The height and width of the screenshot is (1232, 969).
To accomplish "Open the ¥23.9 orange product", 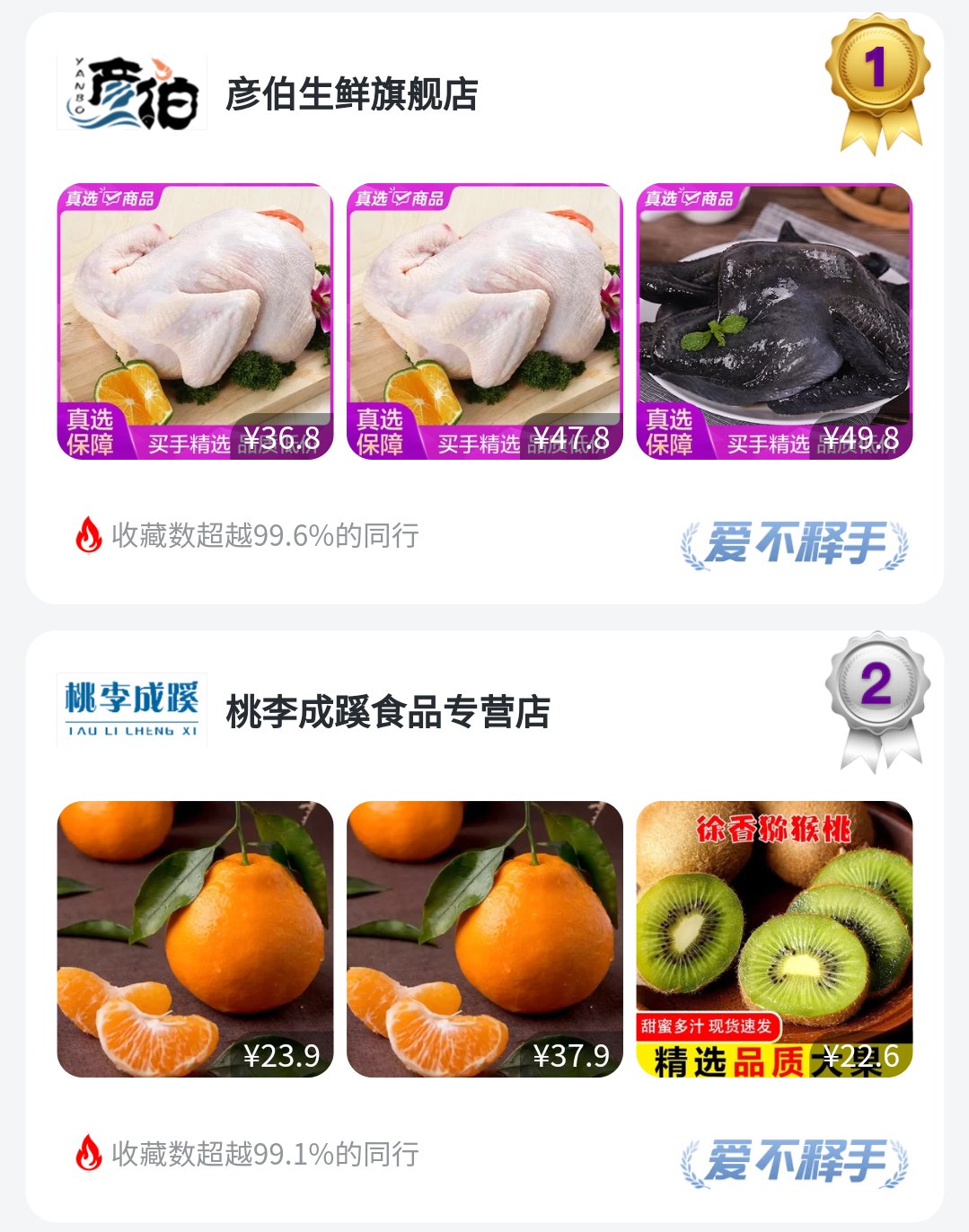I will 195,938.
